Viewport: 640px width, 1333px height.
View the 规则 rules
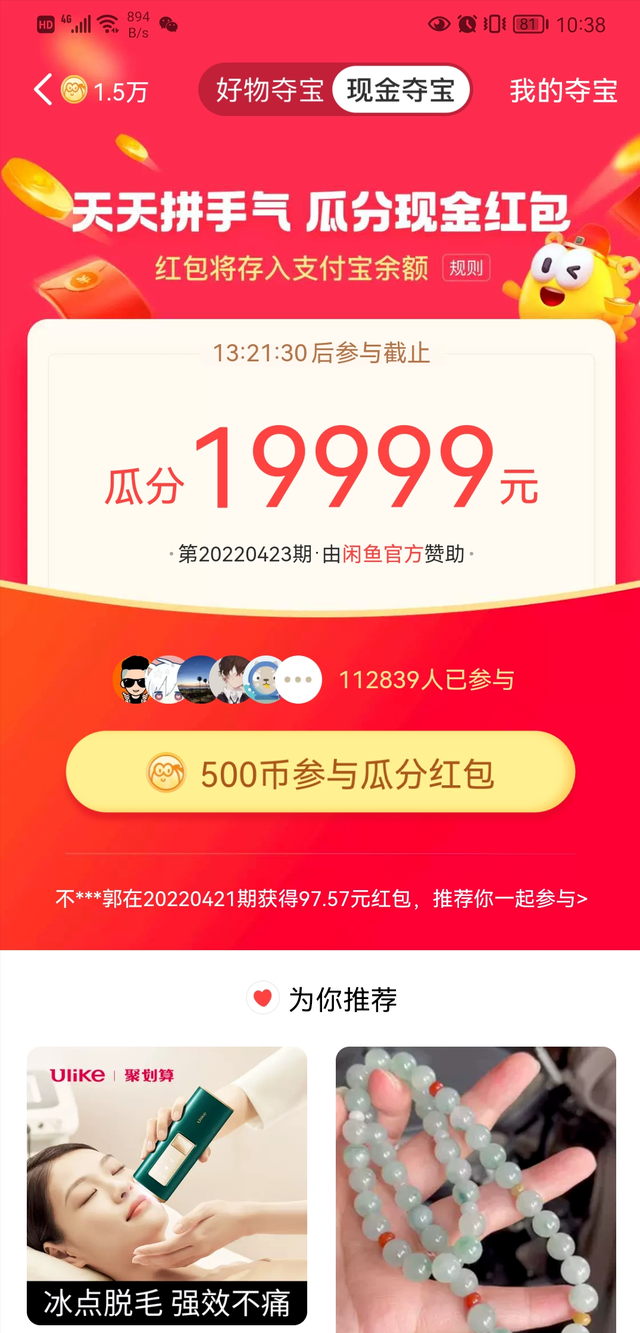466,268
